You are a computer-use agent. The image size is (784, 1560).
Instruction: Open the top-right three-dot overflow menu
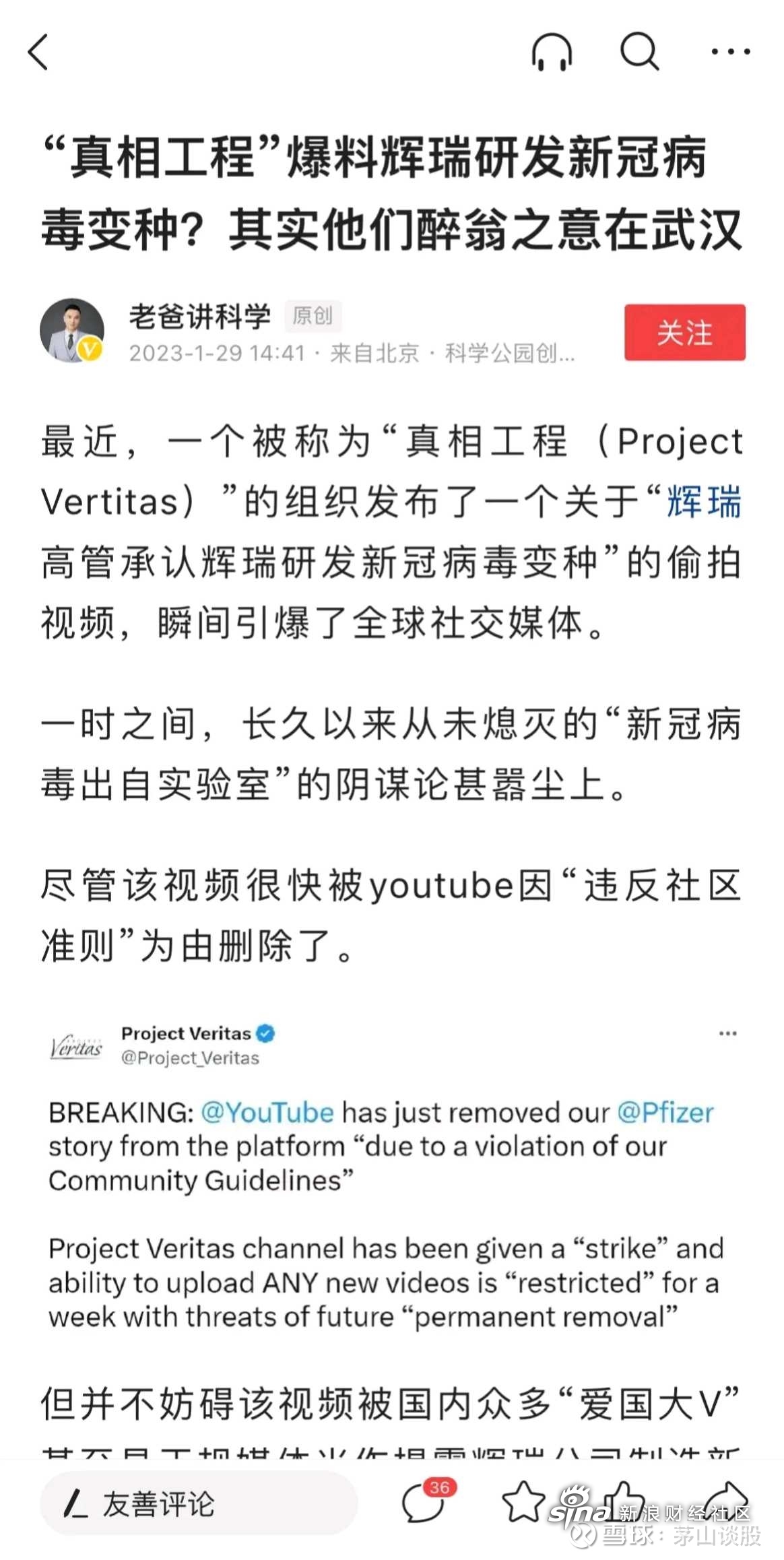[731, 51]
